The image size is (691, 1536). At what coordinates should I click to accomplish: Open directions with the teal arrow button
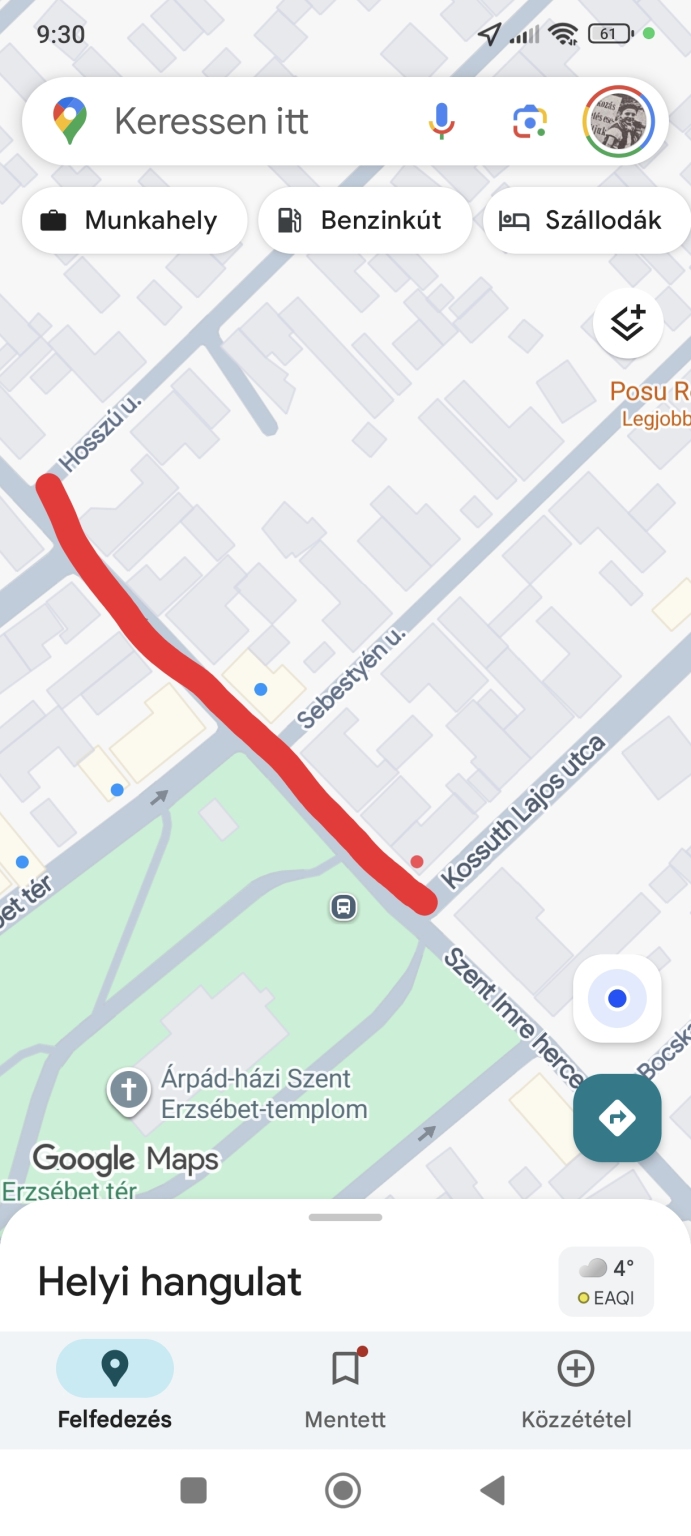(617, 1117)
